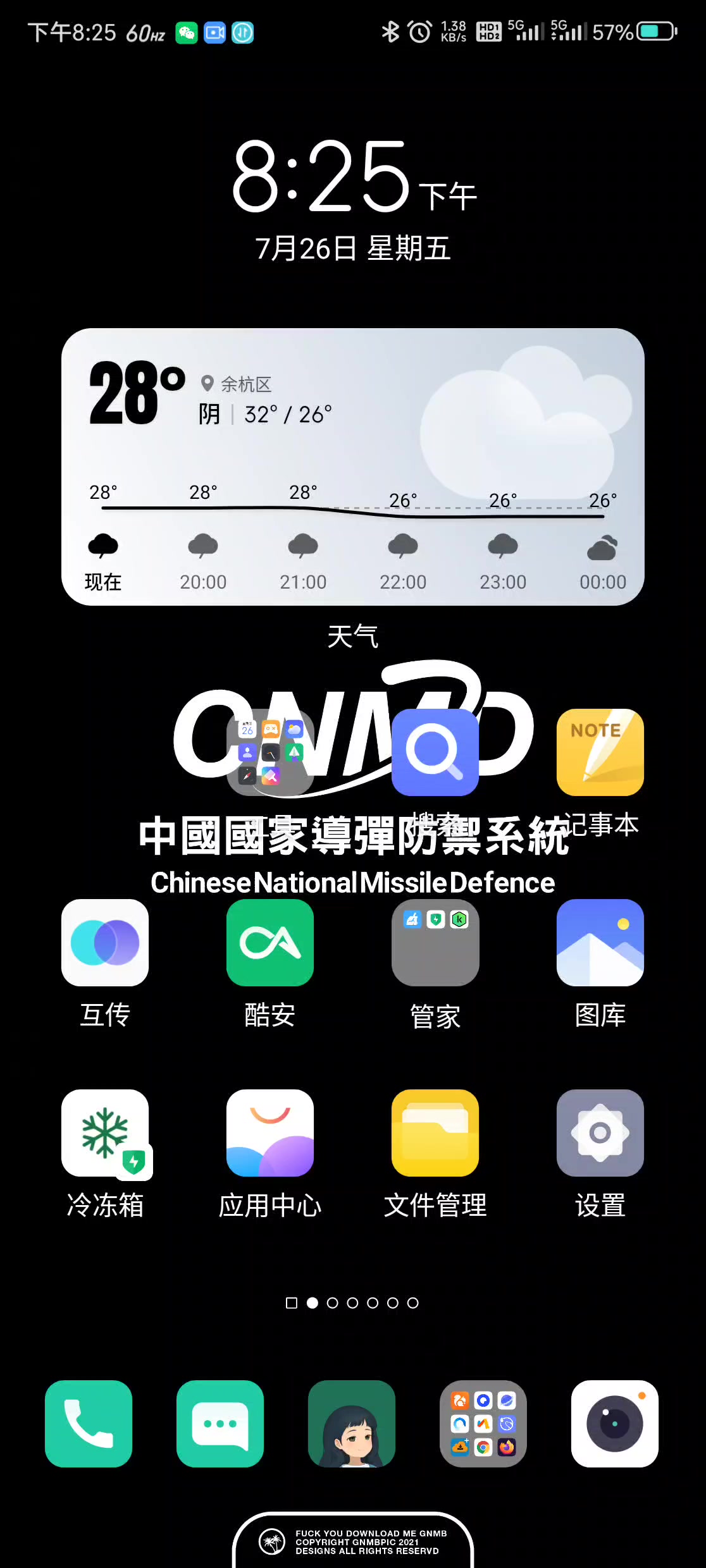The width and height of the screenshot is (706, 1568).
Task: Open the 图库 gallery
Action: [x=600, y=943]
